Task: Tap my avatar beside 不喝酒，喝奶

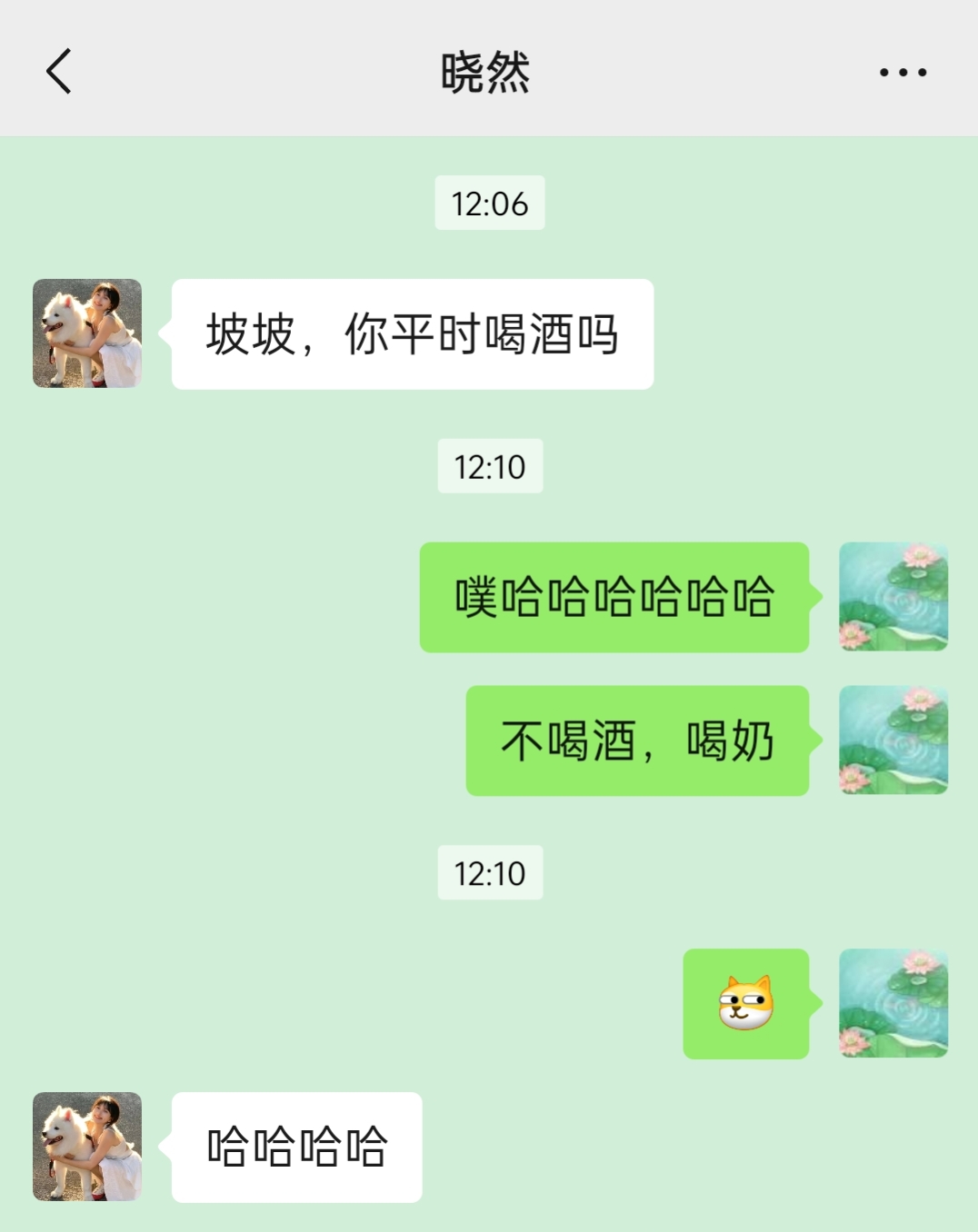Action: click(x=893, y=740)
